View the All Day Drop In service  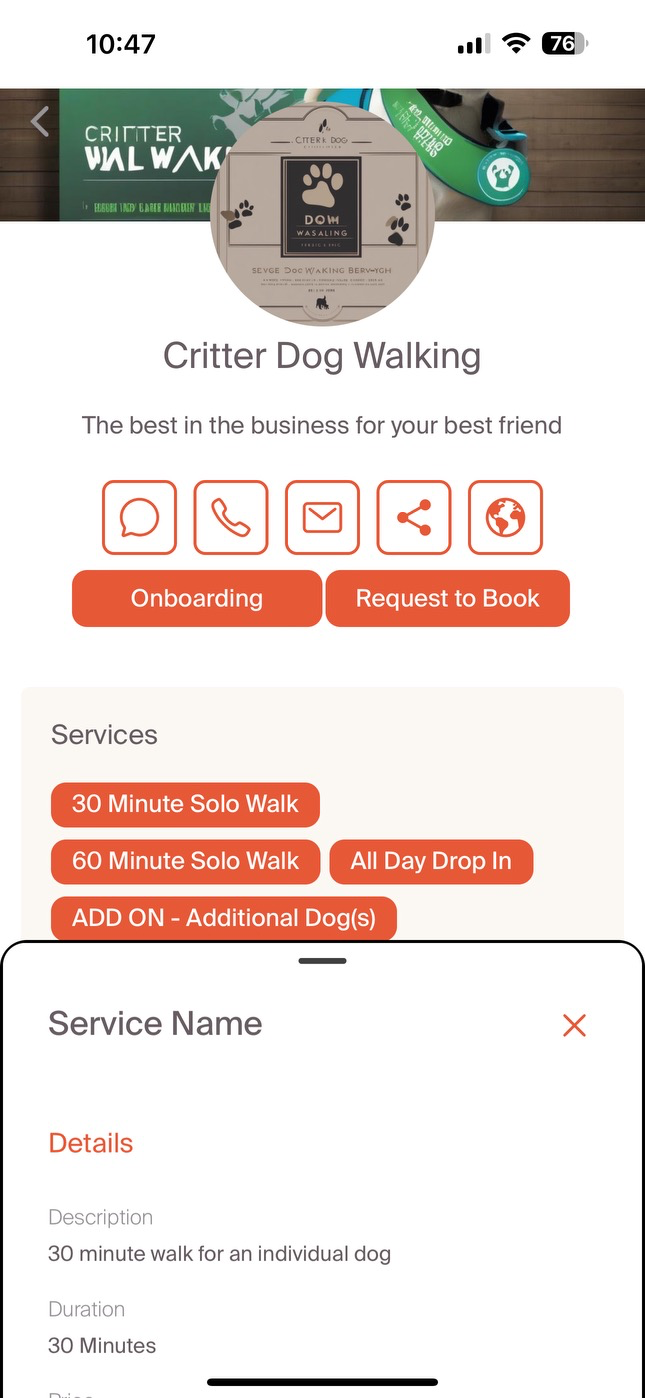[x=431, y=861]
